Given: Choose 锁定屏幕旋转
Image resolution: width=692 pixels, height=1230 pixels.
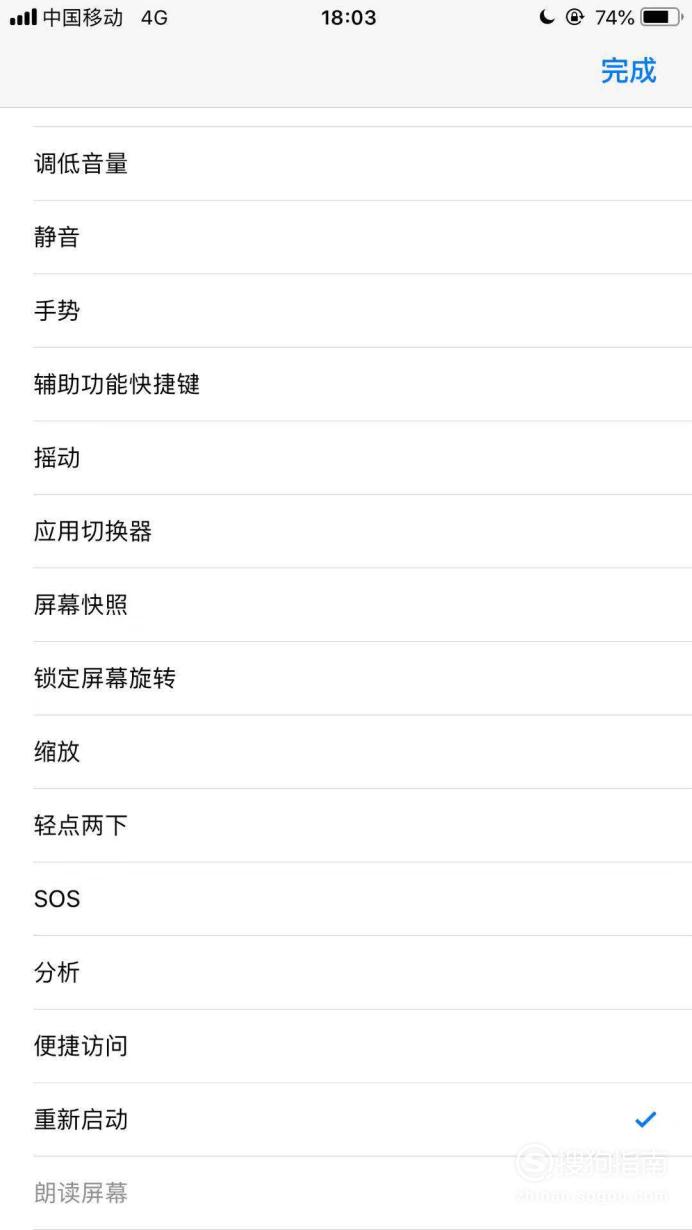Looking at the screenshot, I should (346, 678).
